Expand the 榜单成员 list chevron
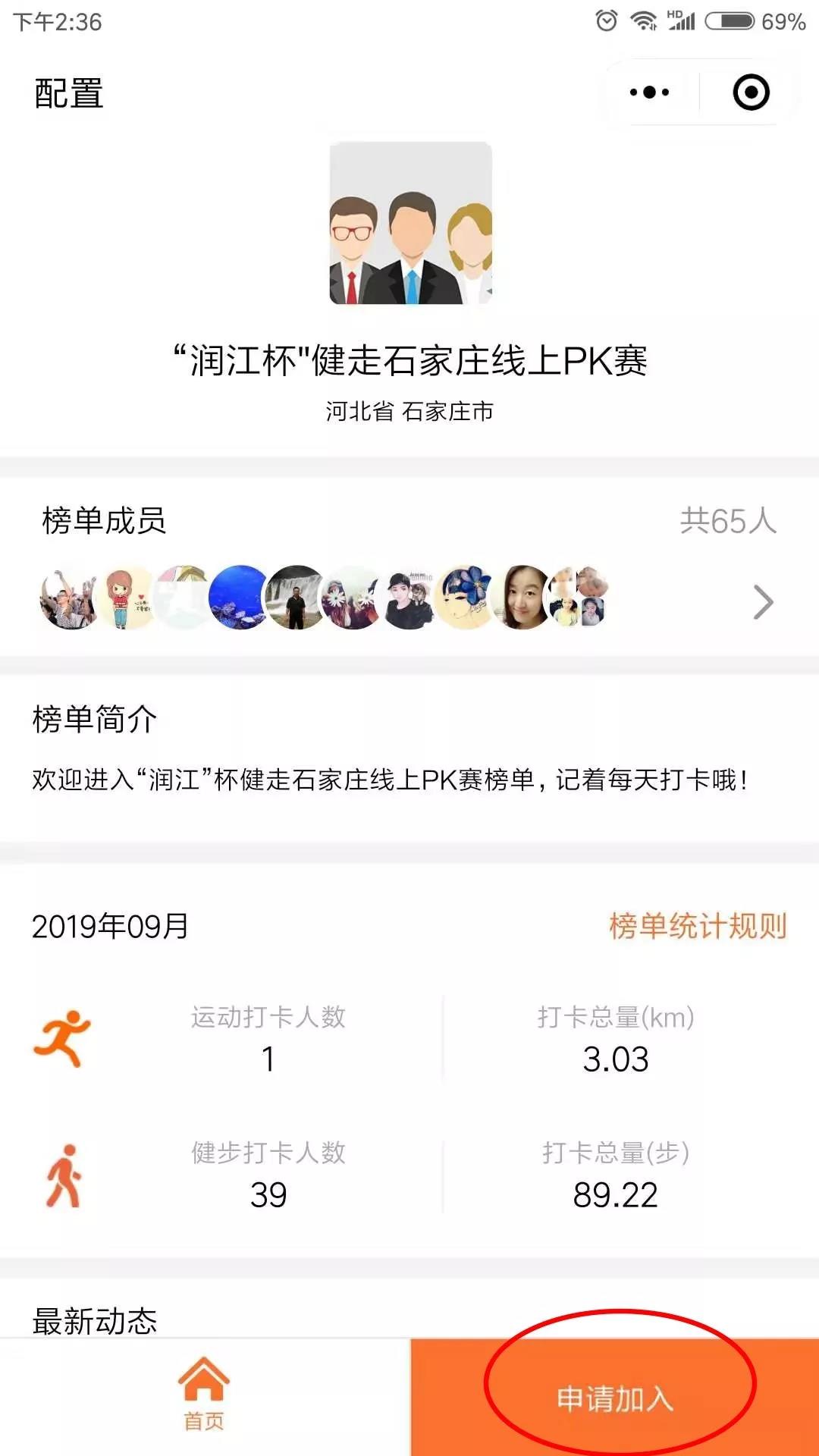Image resolution: width=819 pixels, height=1456 pixels. tap(763, 603)
